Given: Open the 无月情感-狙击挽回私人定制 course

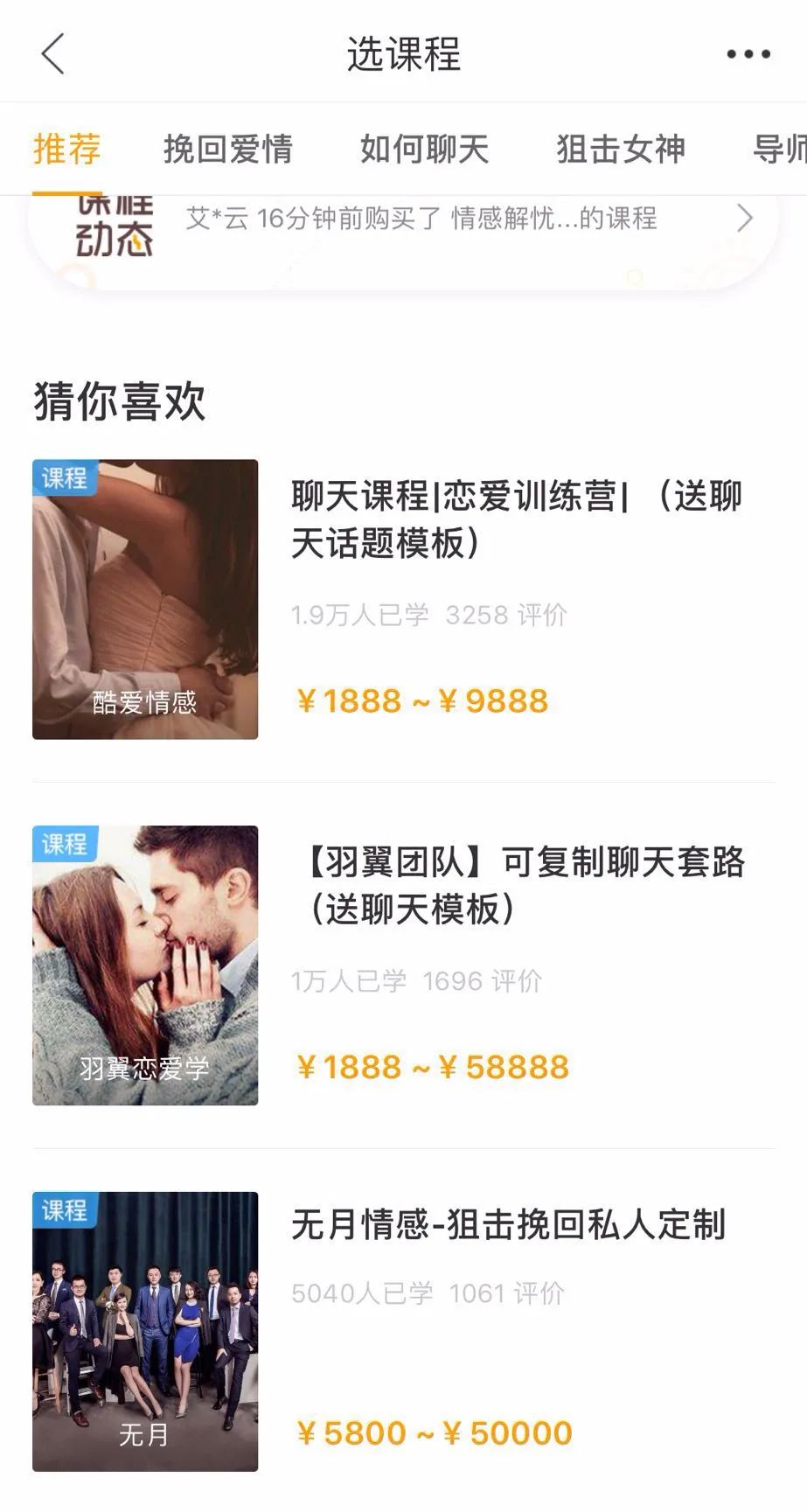Looking at the screenshot, I should (508, 1224).
